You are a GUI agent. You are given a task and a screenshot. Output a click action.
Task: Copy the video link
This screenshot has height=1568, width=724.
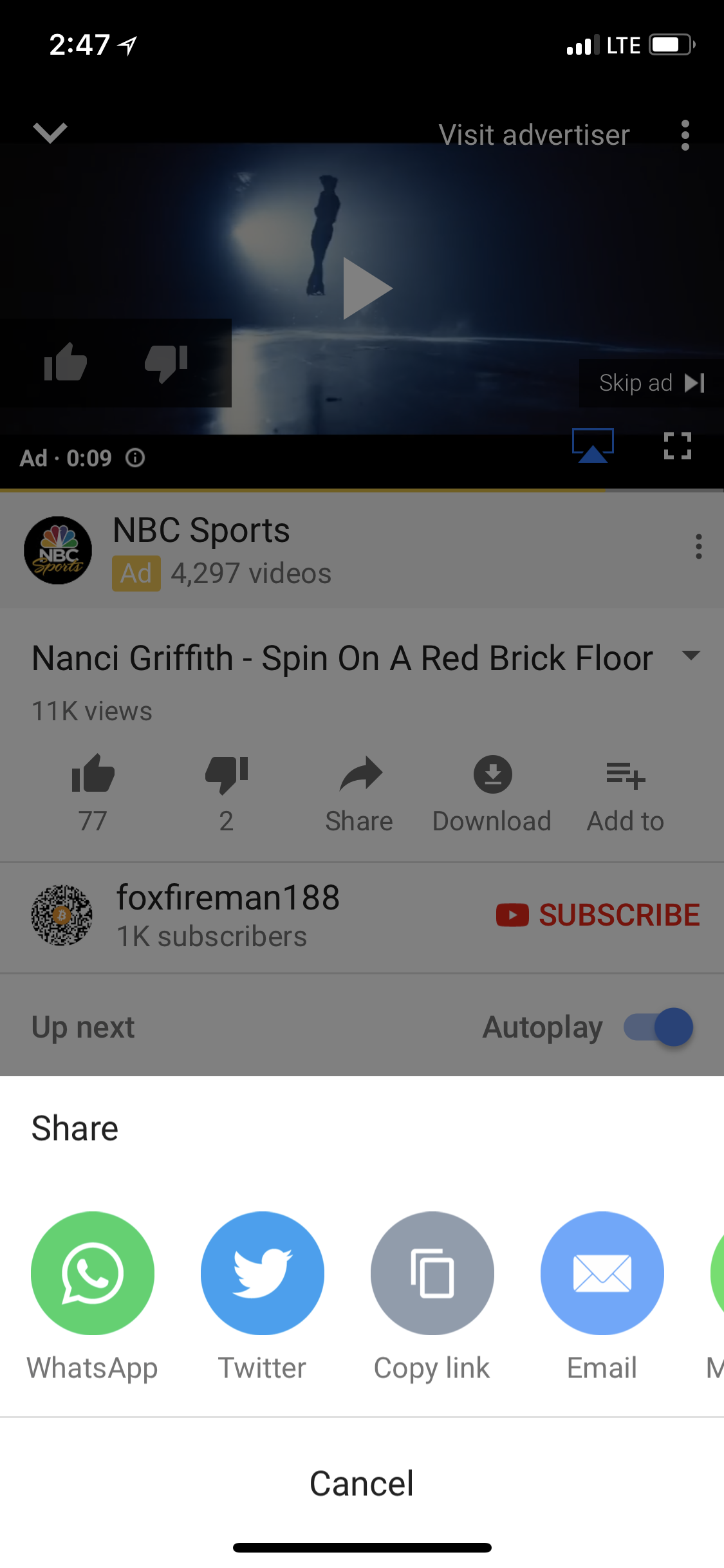[x=432, y=1273]
